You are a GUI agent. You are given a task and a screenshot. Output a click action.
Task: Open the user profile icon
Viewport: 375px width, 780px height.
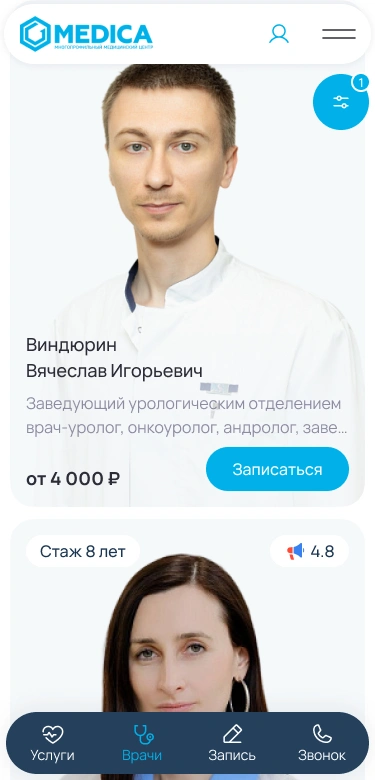pos(279,34)
